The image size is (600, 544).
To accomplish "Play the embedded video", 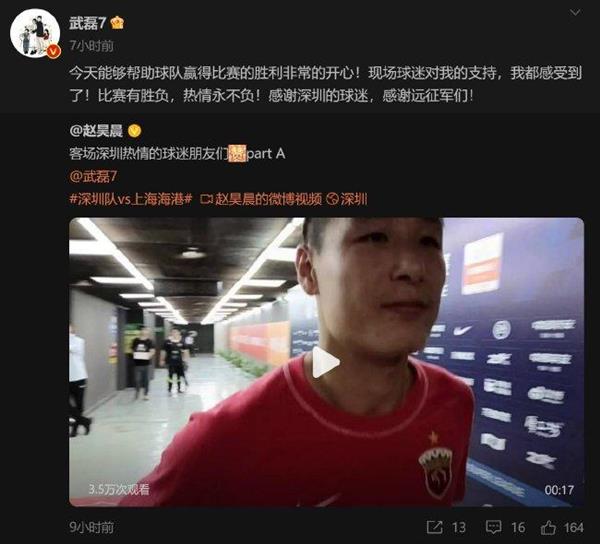I will [x=325, y=362].
